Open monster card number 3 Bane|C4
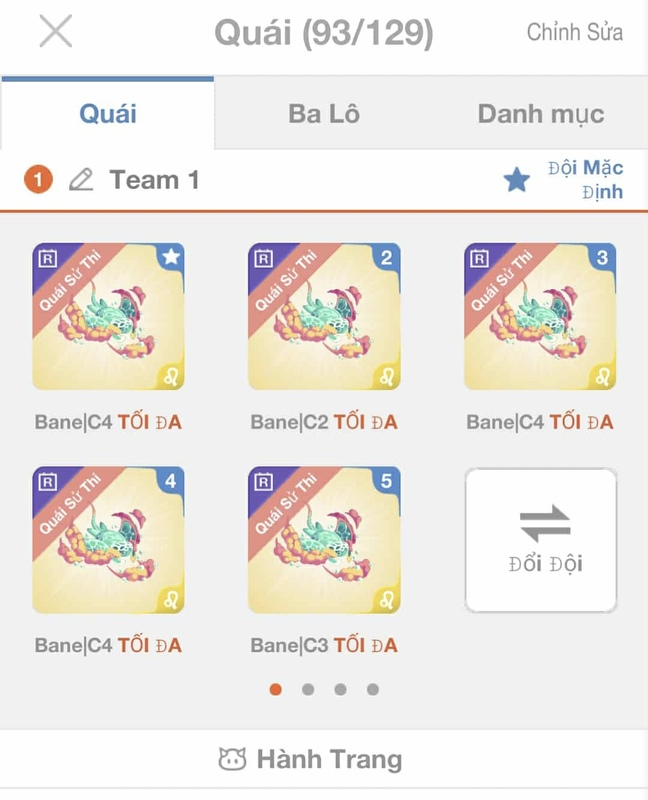 click(x=540, y=316)
